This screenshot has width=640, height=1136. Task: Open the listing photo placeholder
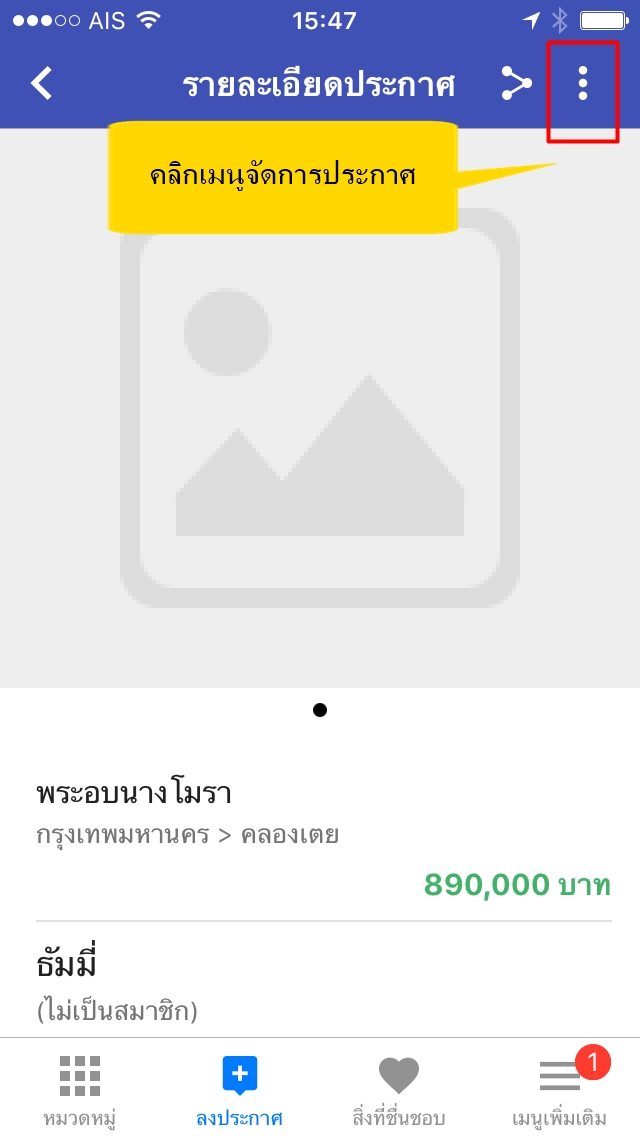[x=320, y=408]
